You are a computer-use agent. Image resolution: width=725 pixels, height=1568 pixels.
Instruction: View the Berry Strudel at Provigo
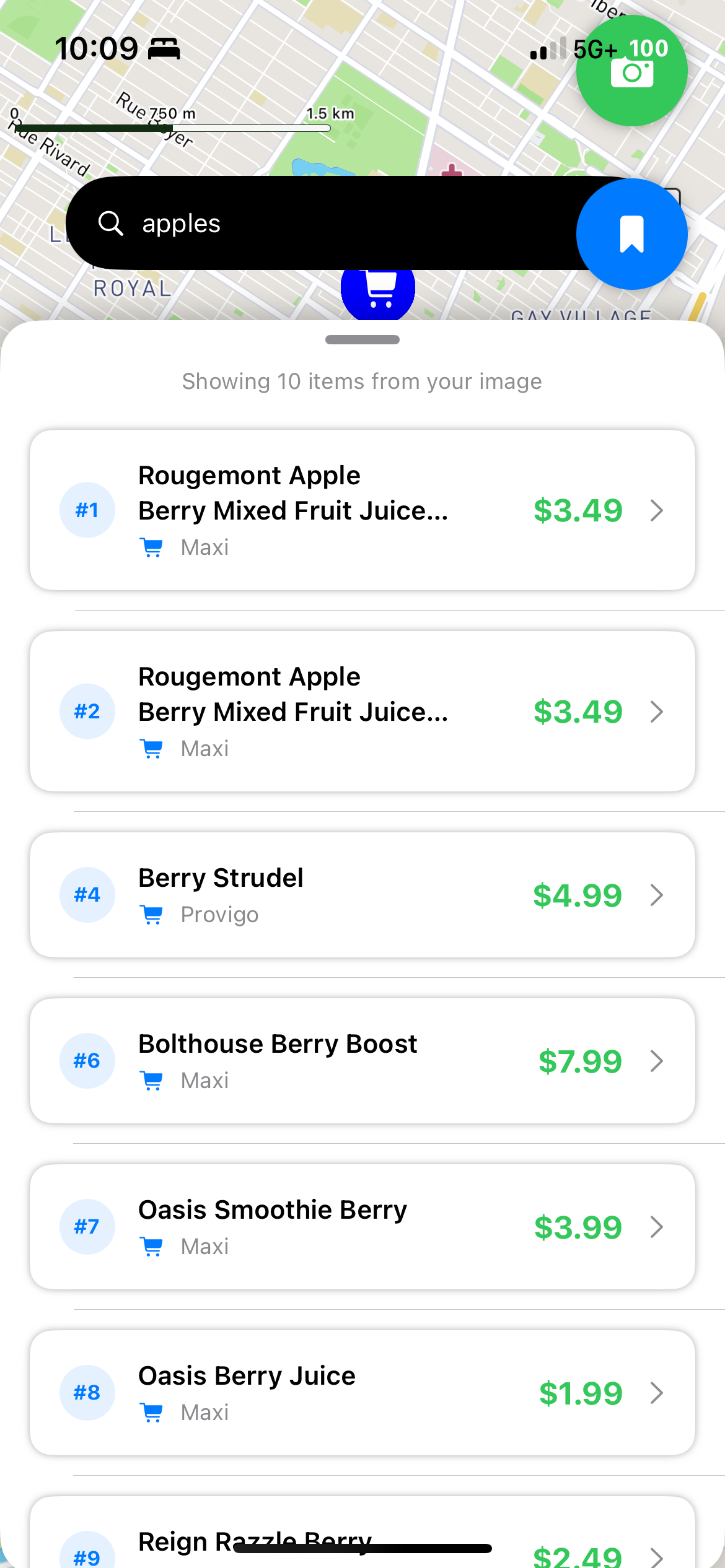[362, 895]
